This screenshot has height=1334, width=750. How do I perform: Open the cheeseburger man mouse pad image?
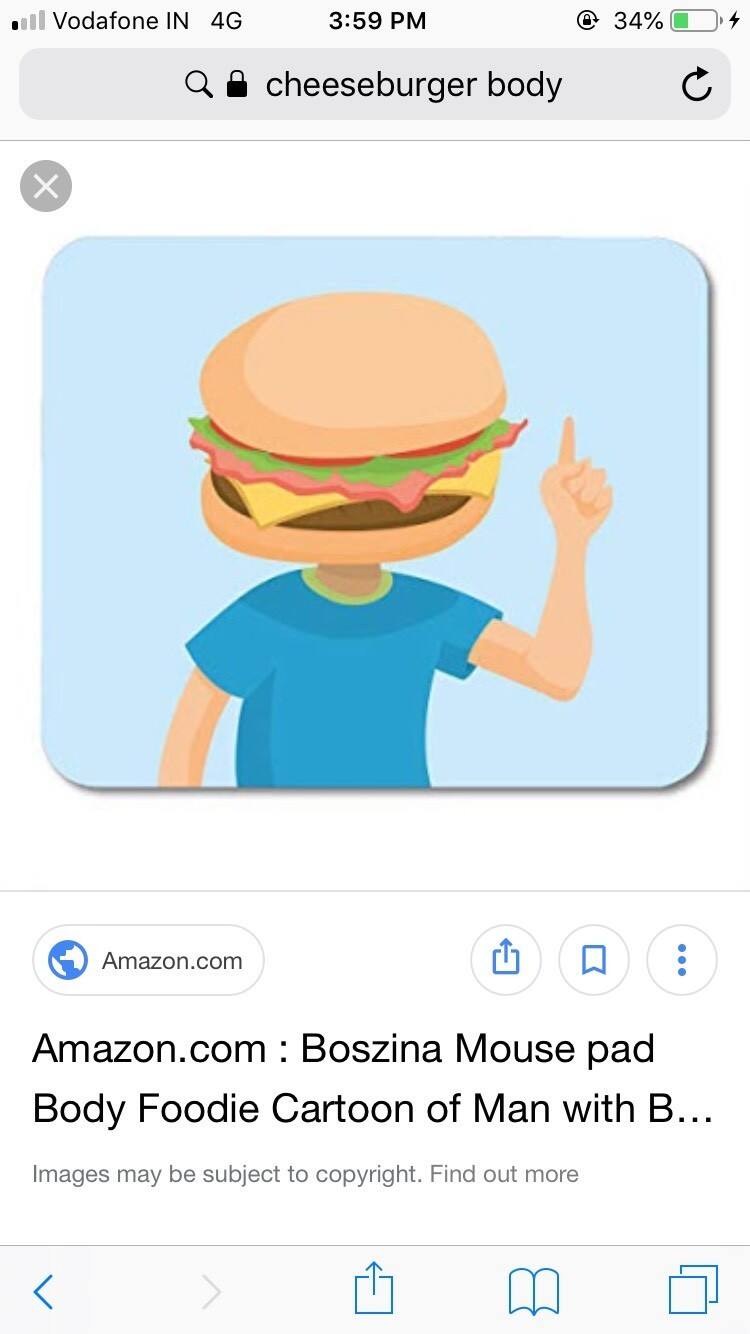pos(375,513)
